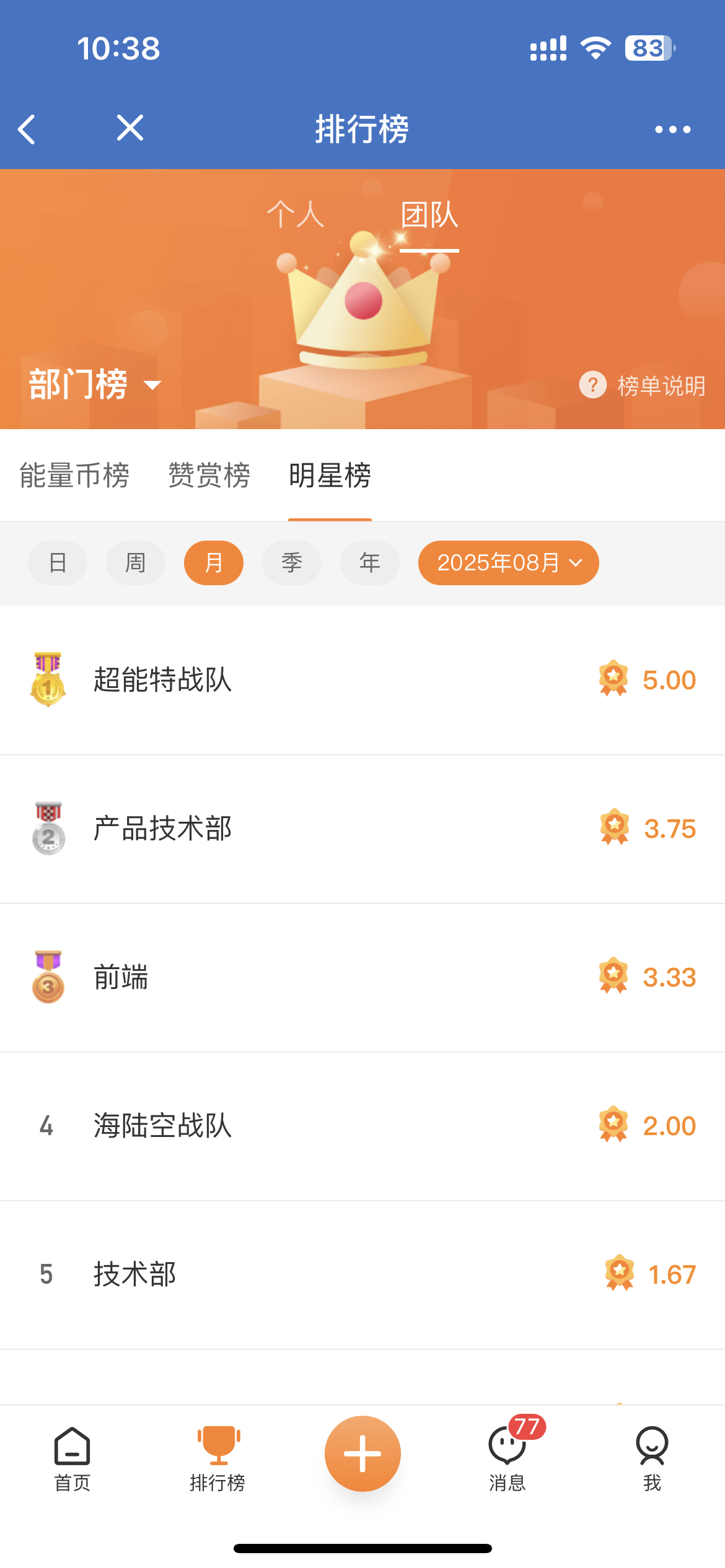The image size is (725, 1568).
Task: Filter ranking by 日
Action: (58, 563)
